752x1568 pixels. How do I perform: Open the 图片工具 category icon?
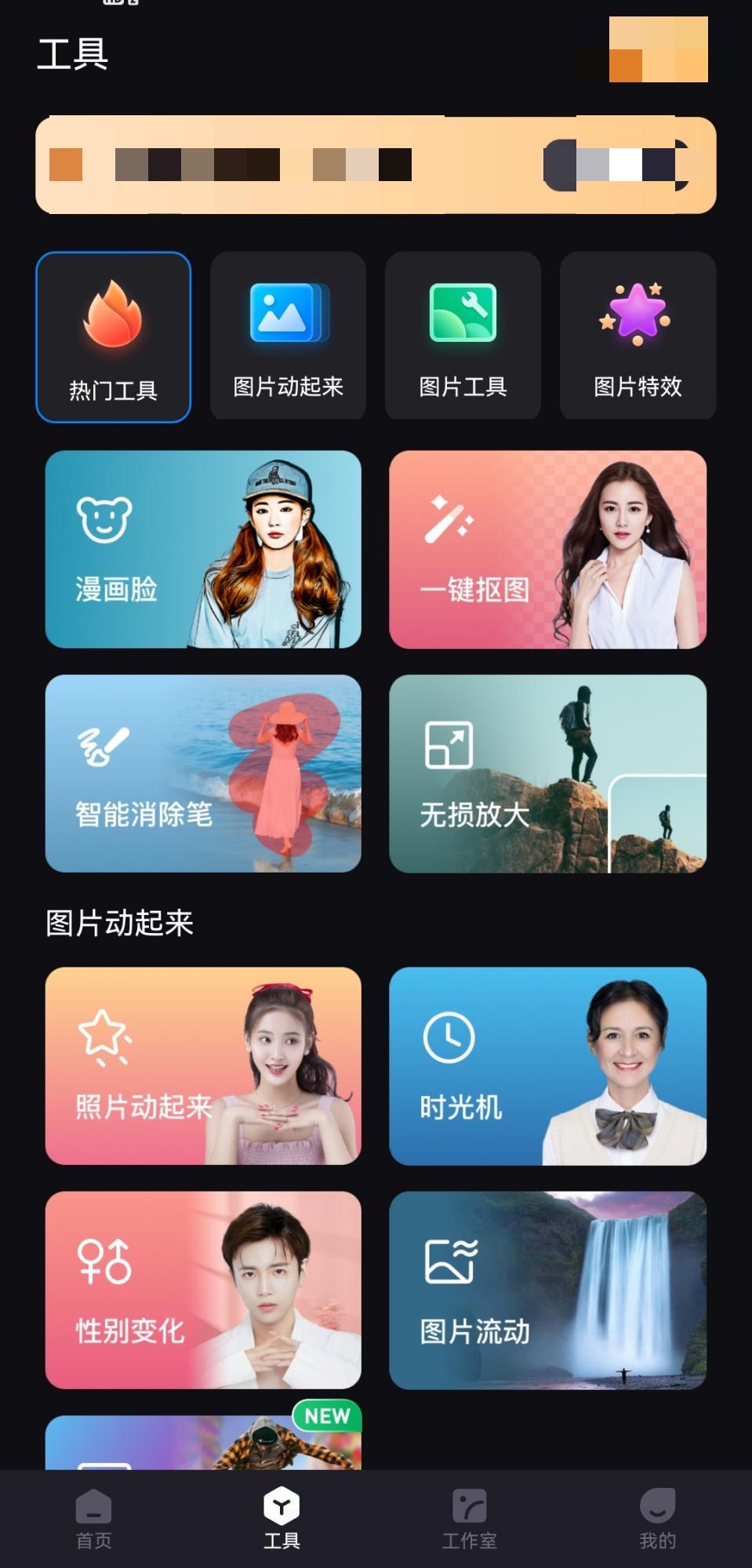[463, 311]
